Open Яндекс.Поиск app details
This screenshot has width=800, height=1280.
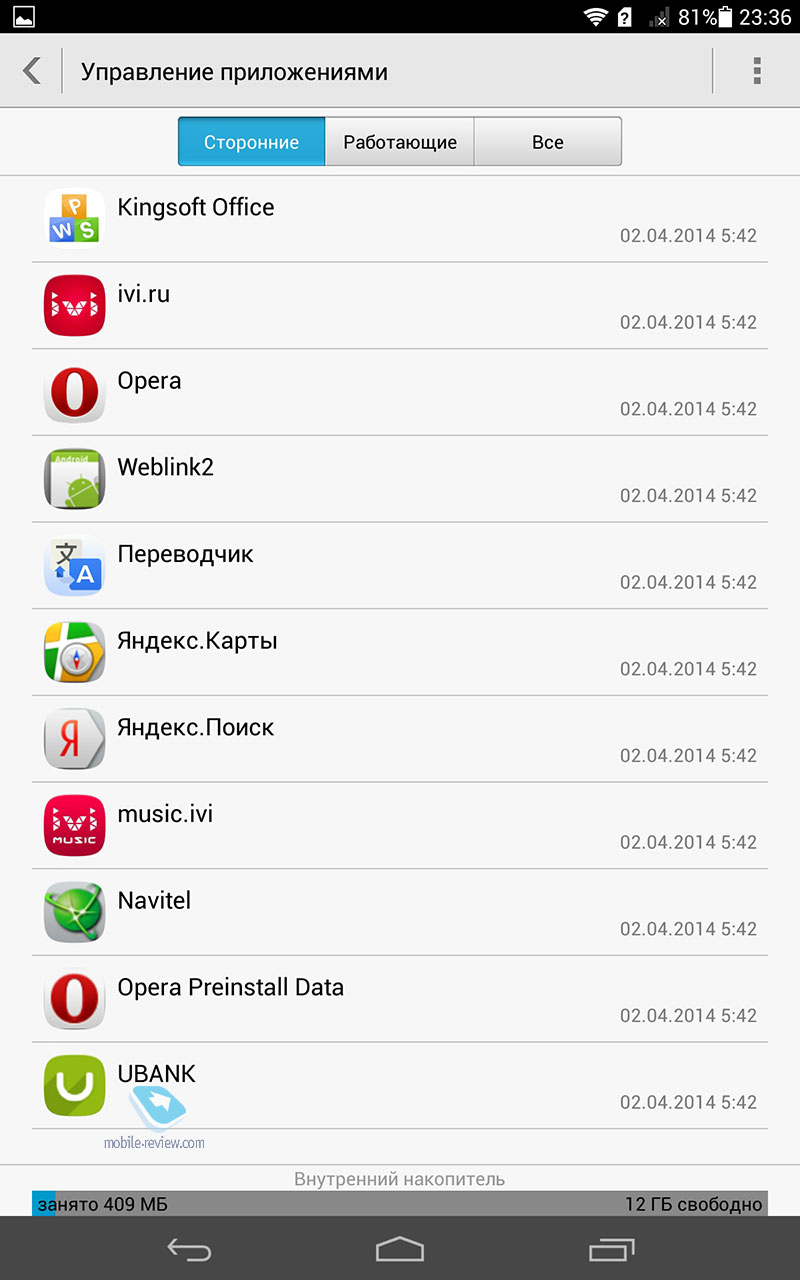point(400,739)
